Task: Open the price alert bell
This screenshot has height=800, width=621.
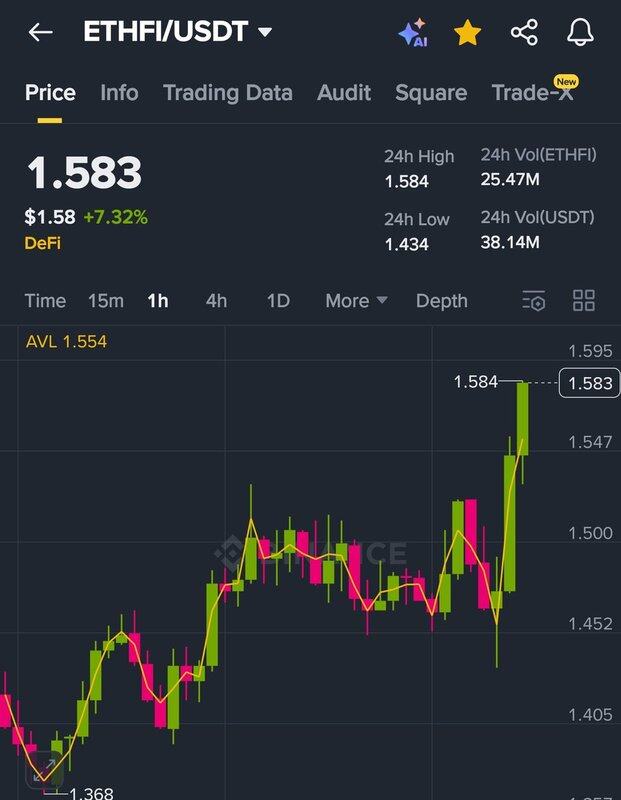Action: [x=580, y=32]
